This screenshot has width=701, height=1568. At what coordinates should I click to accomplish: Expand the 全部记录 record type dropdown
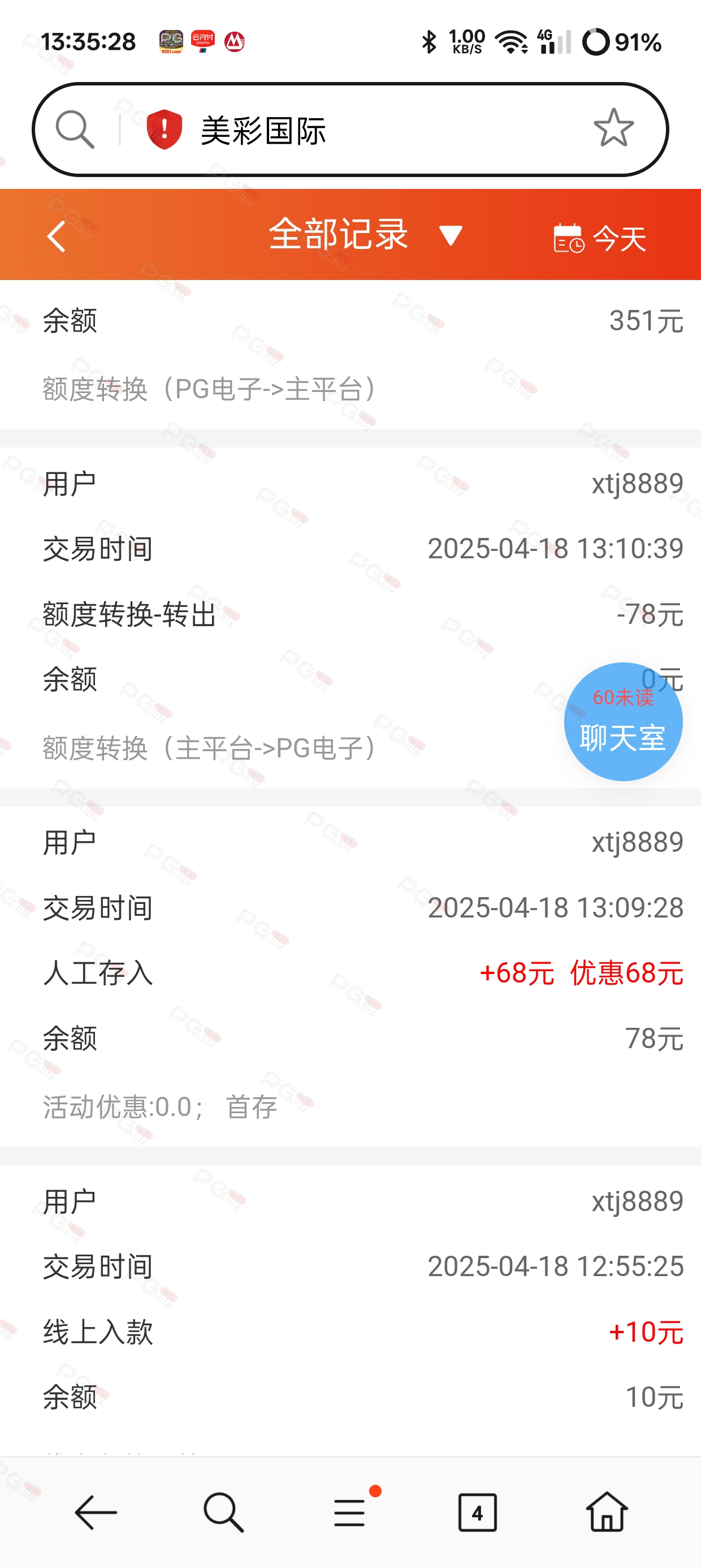[365, 234]
